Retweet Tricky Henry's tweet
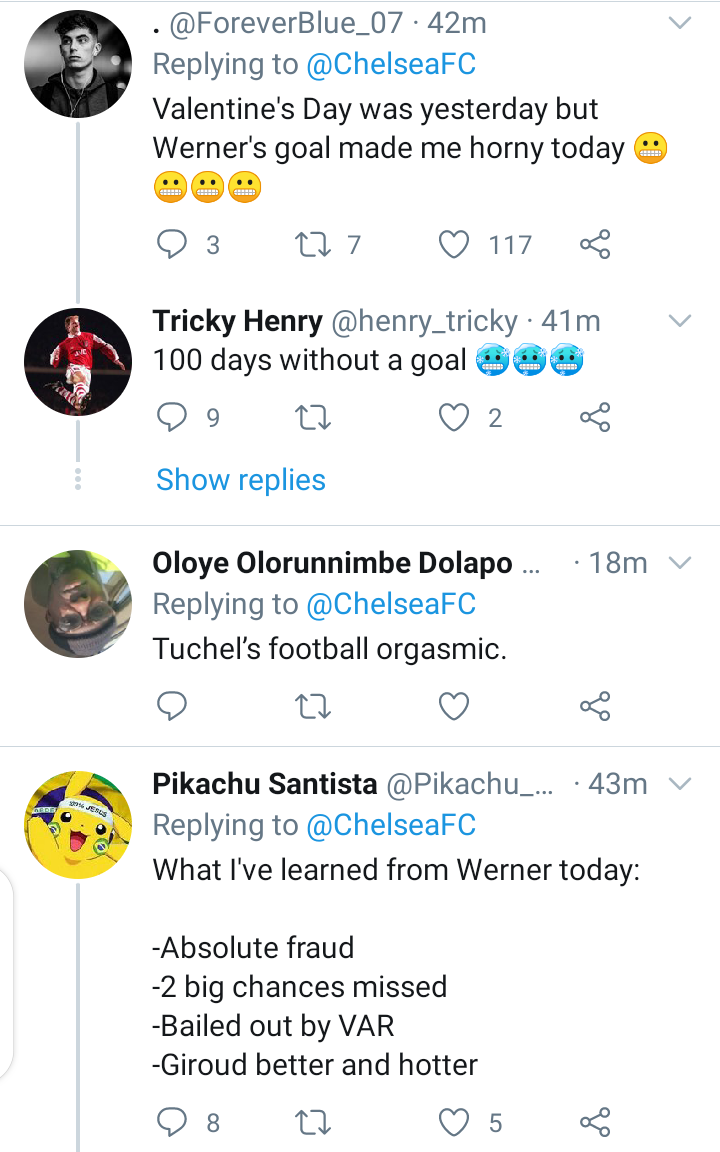This screenshot has width=720, height=1152. 312,418
